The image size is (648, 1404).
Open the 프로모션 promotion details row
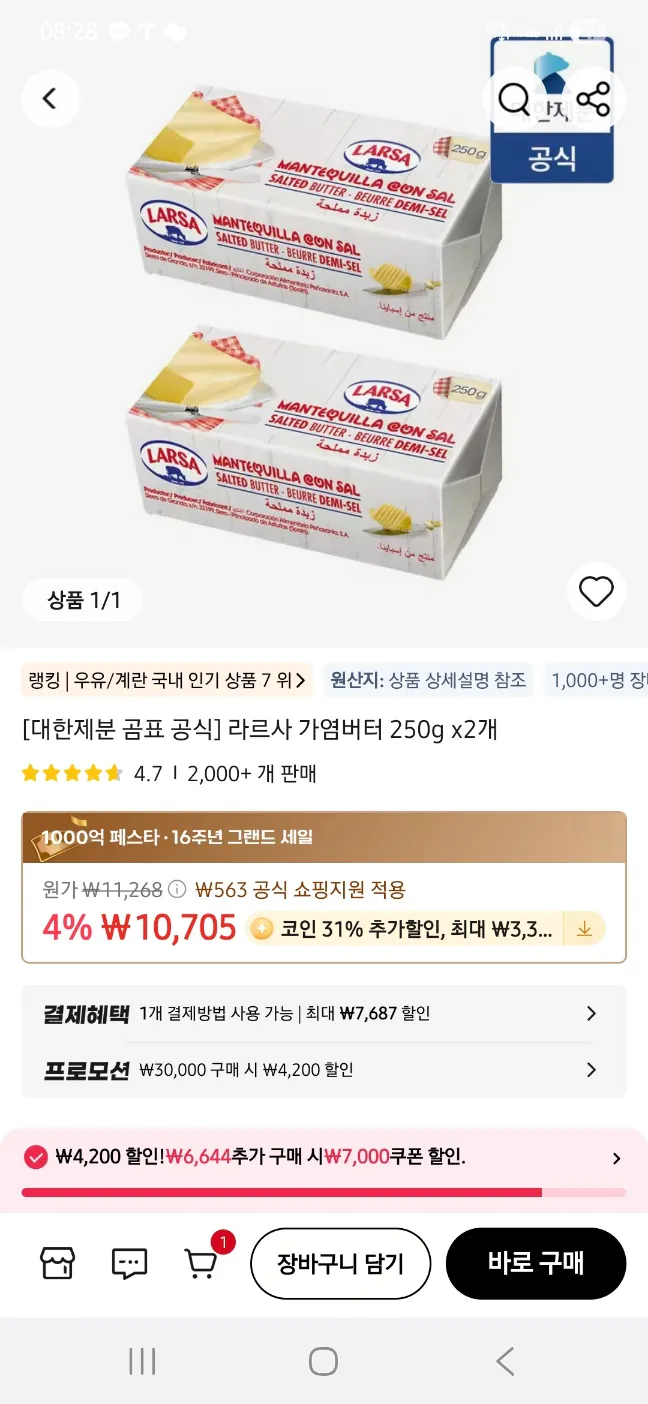(x=324, y=1070)
